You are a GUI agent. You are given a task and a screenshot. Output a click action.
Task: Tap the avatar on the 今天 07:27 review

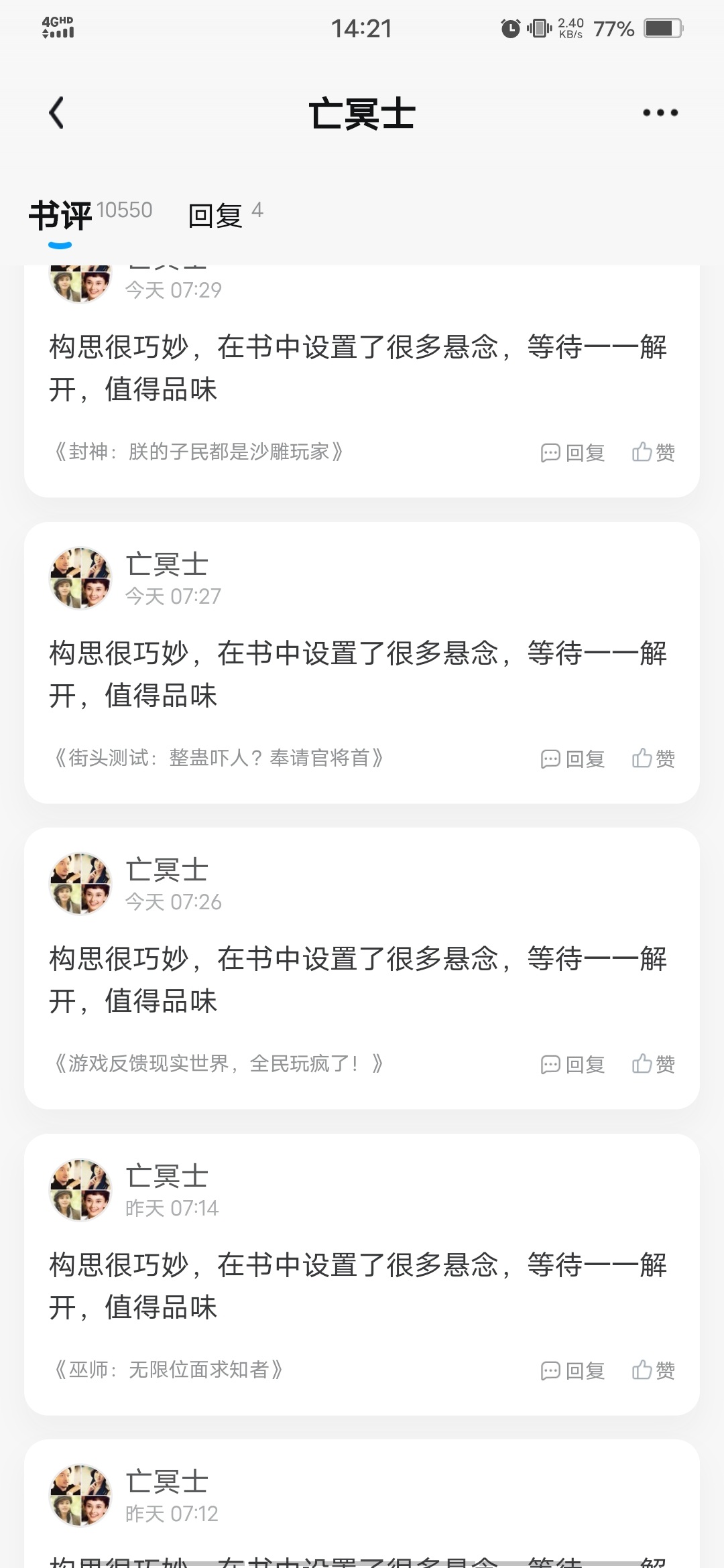coord(80,578)
